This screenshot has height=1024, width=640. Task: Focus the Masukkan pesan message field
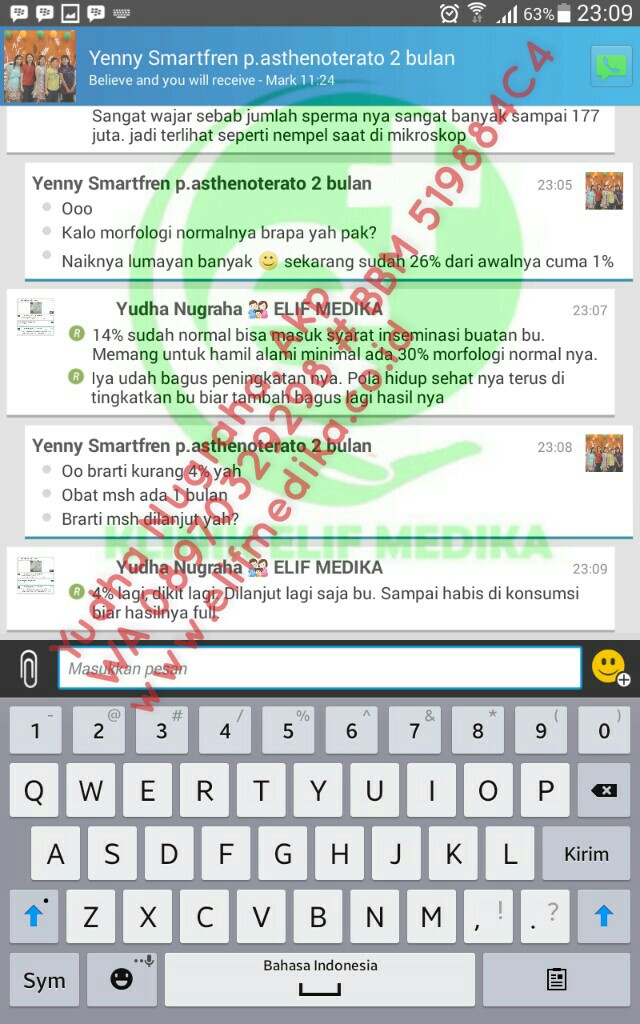click(319, 668)
